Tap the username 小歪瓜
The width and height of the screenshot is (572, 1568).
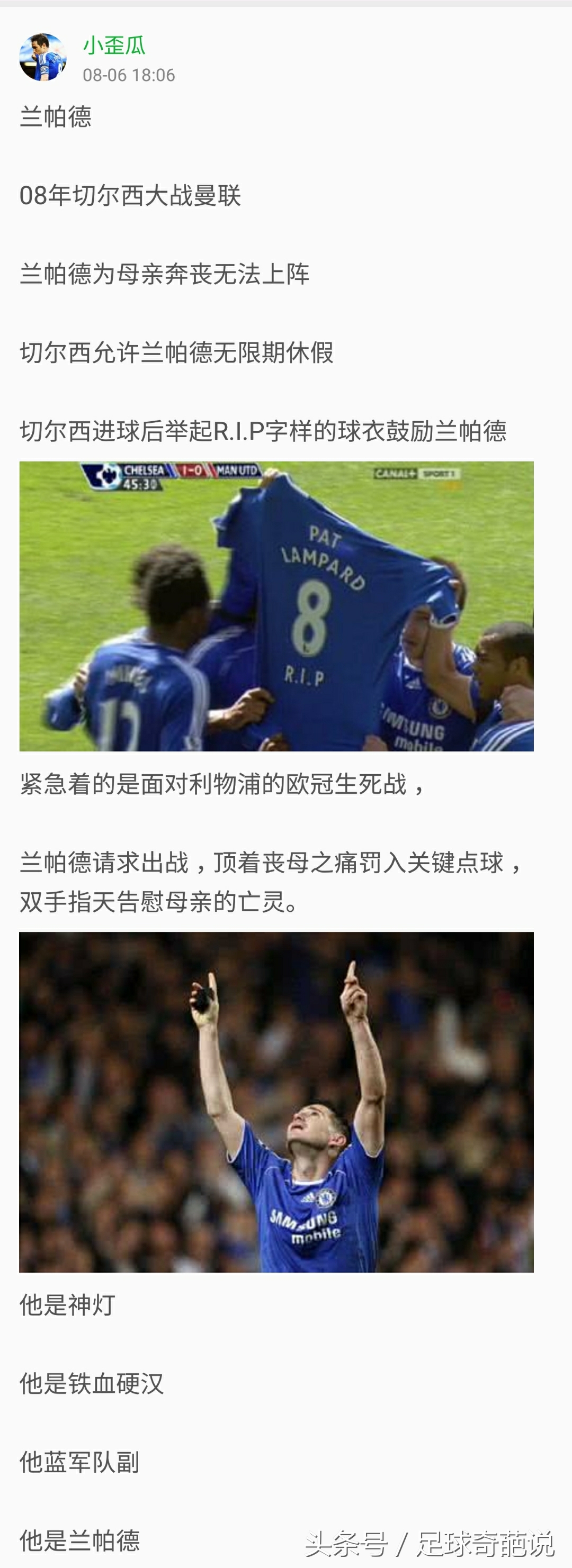tap(114, 46)
